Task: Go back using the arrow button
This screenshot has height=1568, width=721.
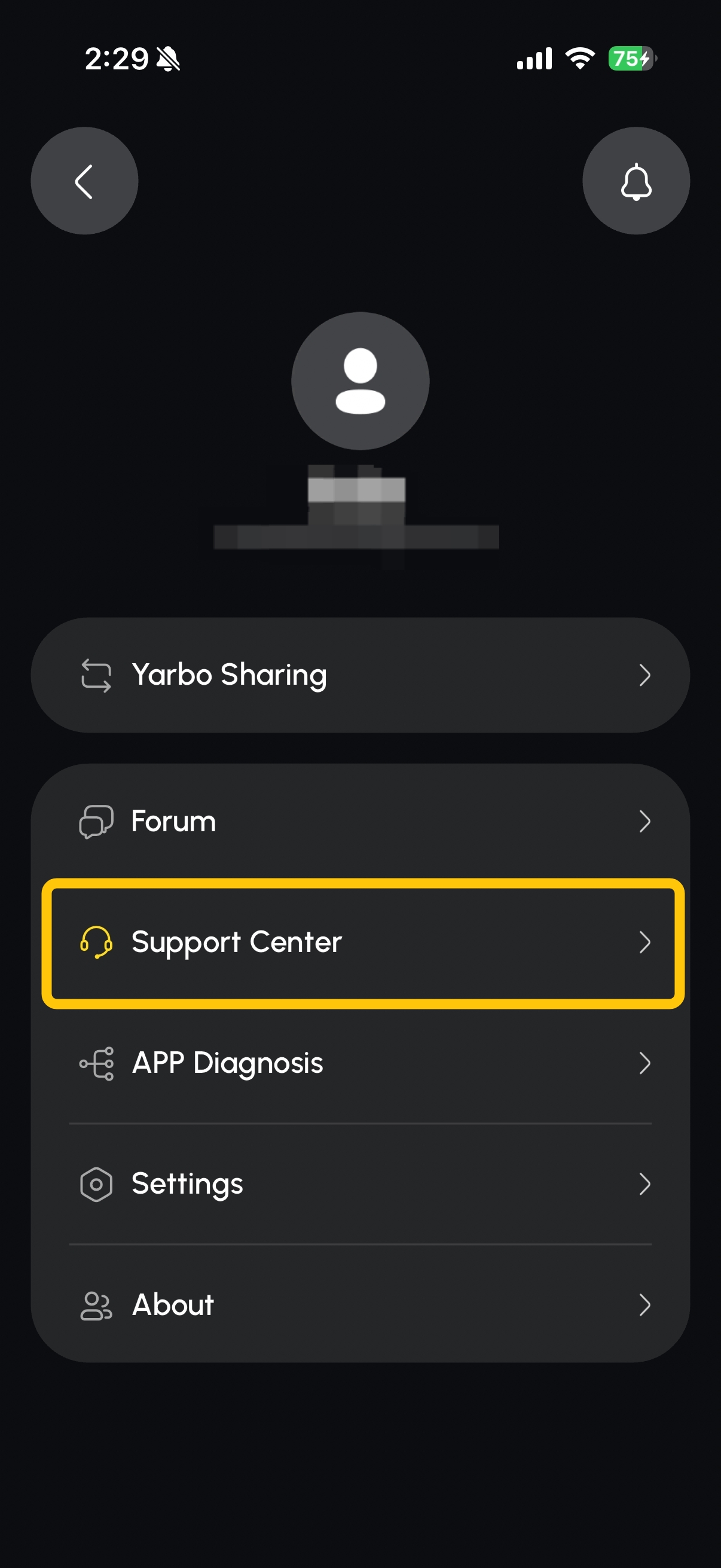Action: point(84,181)
